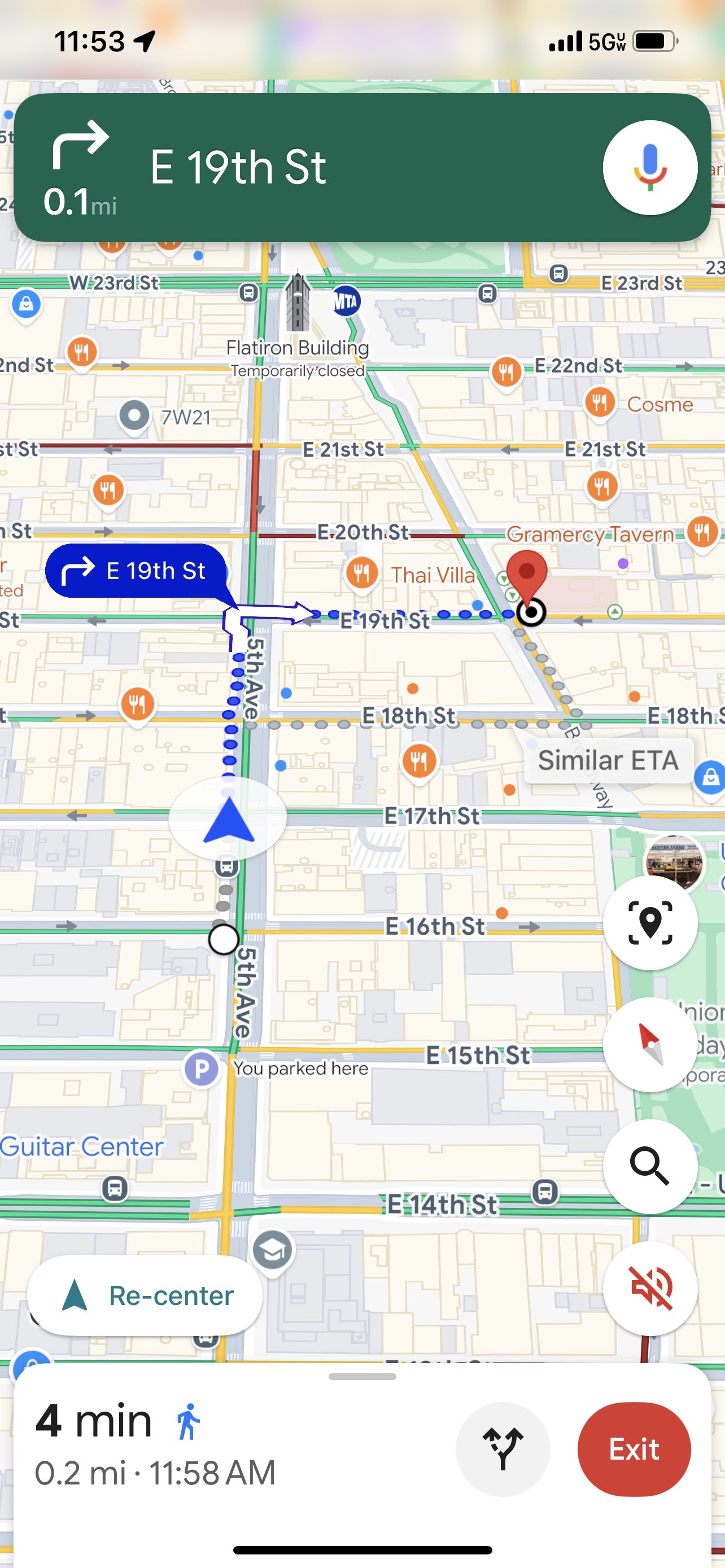Open Live View camera navigation
Image resolution: width=725 pixels, height=1568 pixels.
tap(649, 922)
